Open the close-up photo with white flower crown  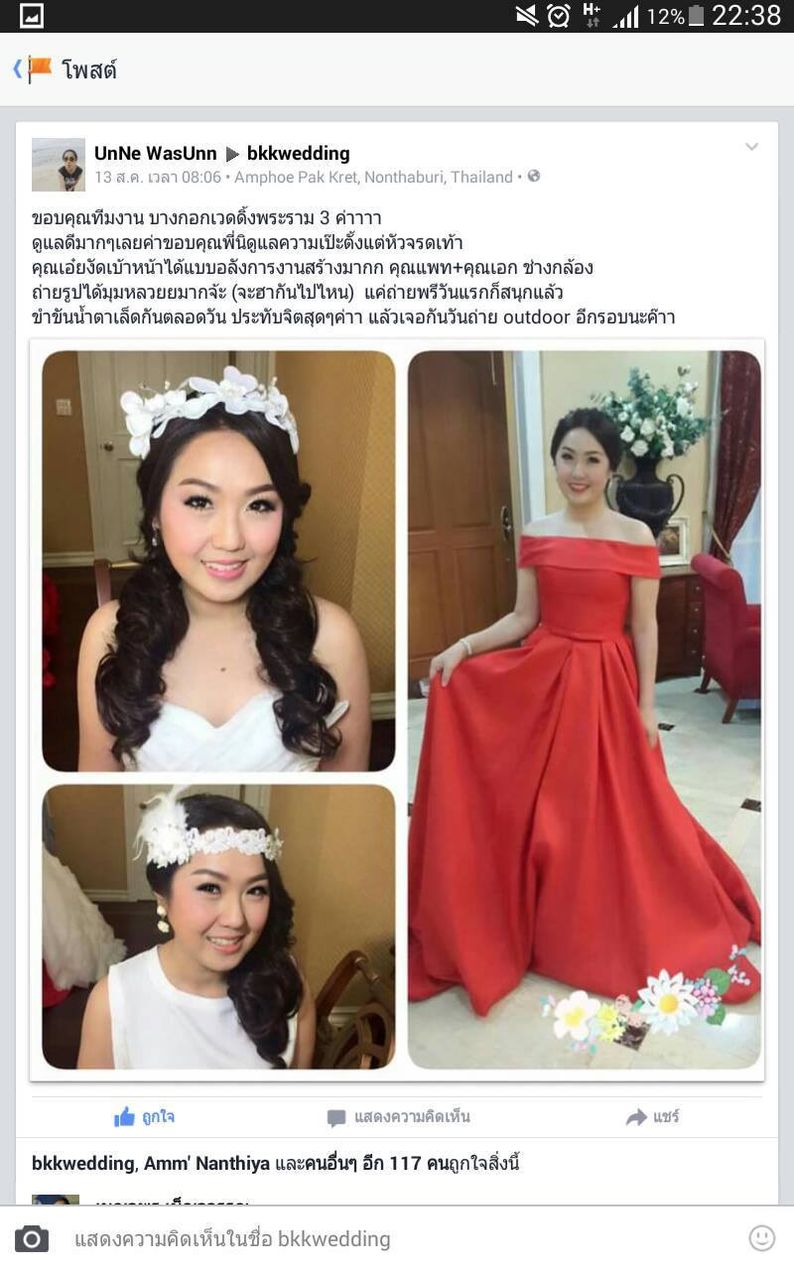pyautogui.click(x=218, y=560)
